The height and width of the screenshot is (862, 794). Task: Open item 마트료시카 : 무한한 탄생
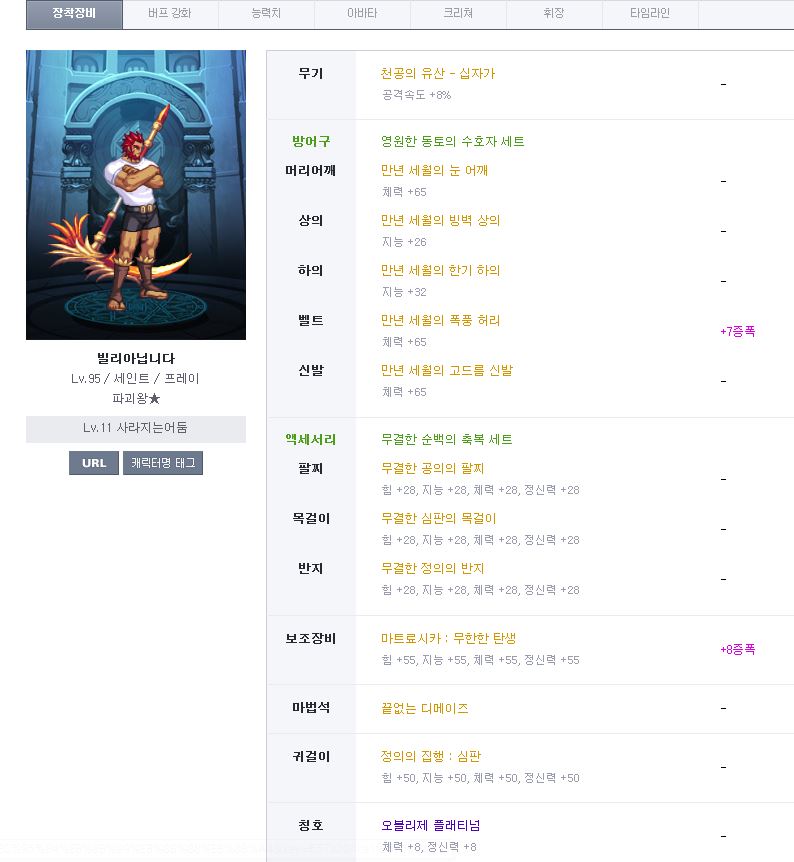pos(448,638)
